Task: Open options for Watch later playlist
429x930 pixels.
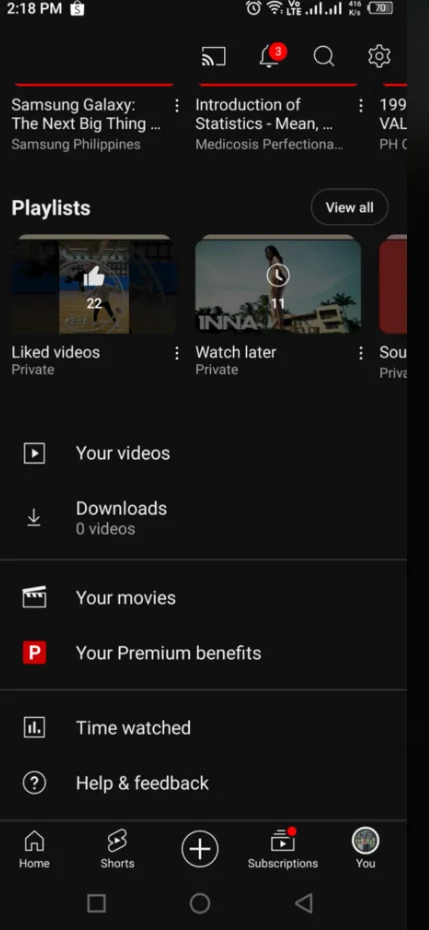Action: point(360,353)
